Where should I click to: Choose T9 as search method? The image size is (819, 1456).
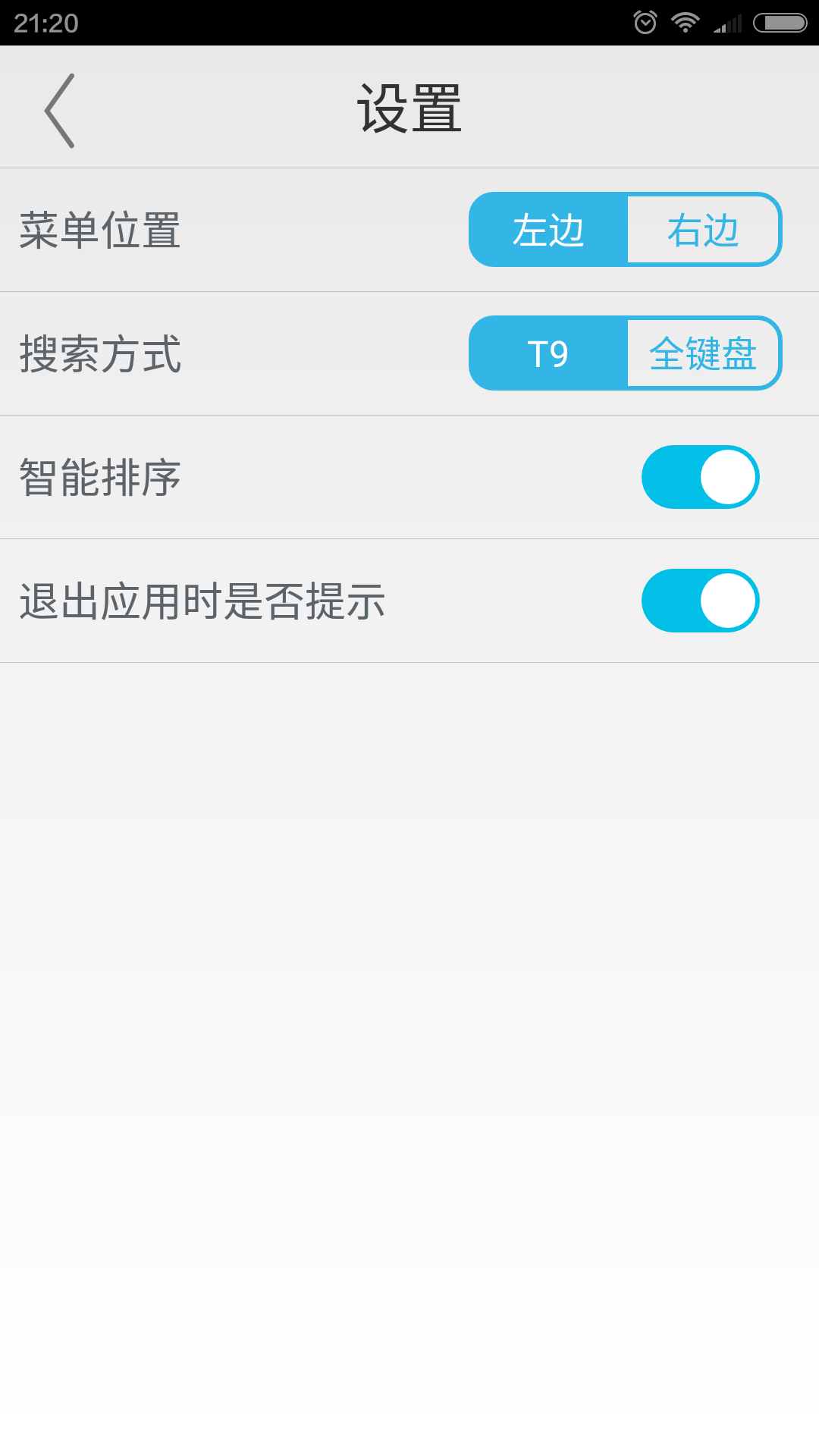point(548,353)
